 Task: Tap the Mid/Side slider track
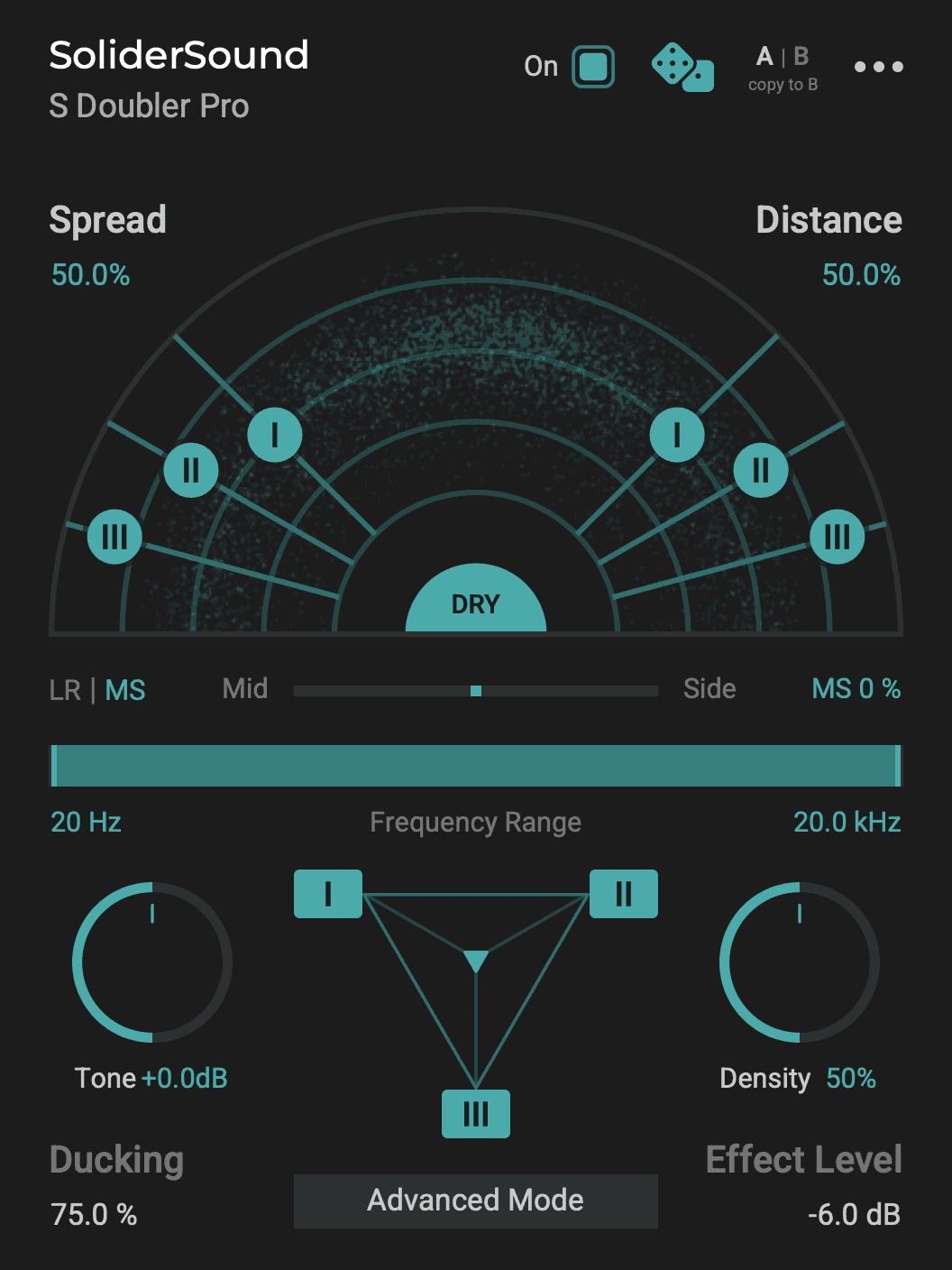pos(476,691)
